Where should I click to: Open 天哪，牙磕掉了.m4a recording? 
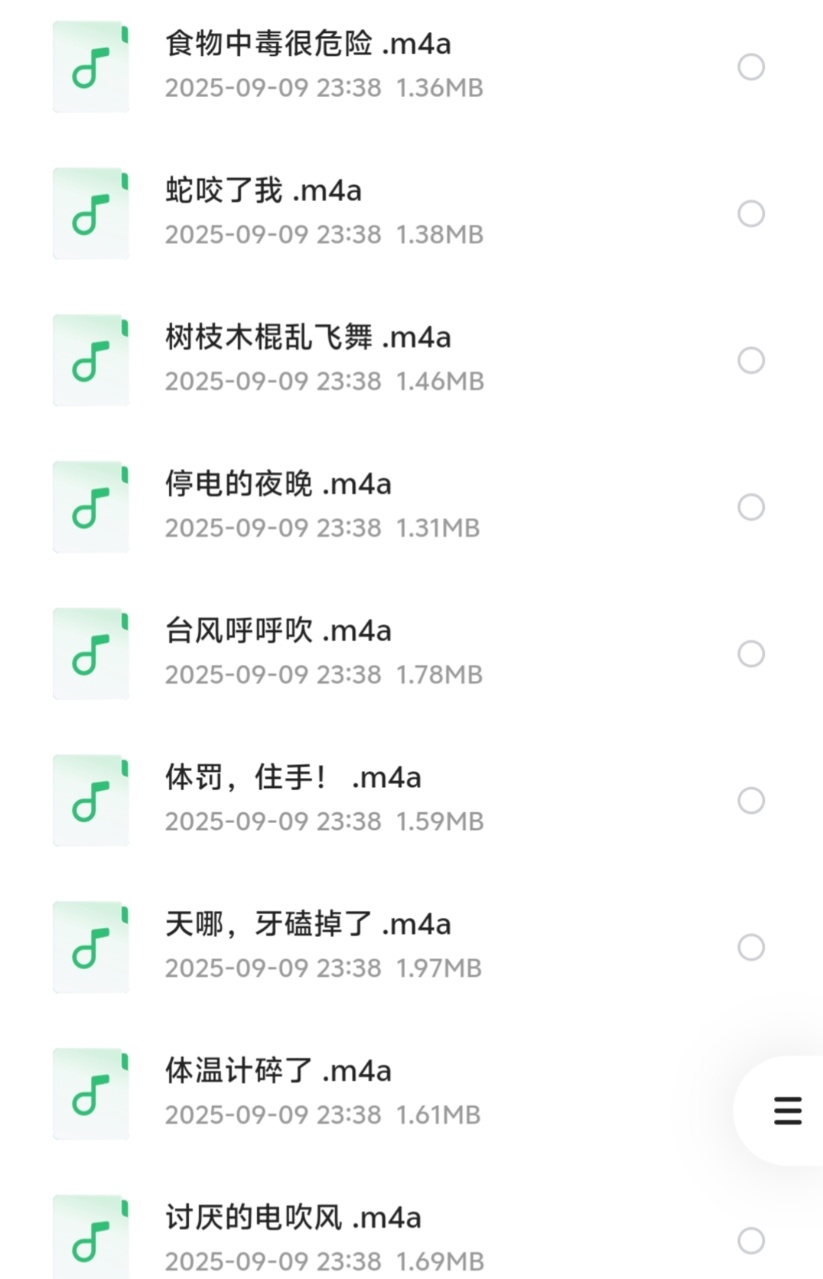tap(308, 945)
